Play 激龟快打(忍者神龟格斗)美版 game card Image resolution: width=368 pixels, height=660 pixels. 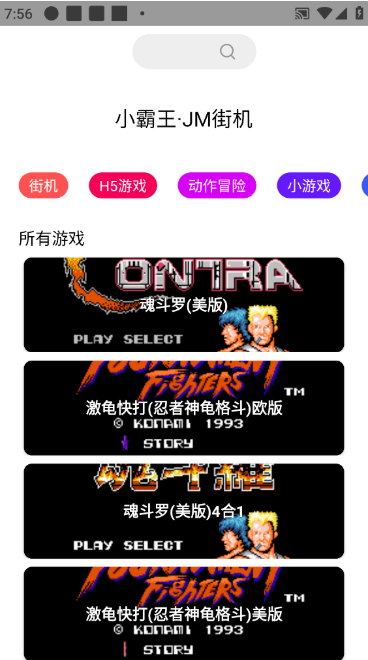pos(184,613)
